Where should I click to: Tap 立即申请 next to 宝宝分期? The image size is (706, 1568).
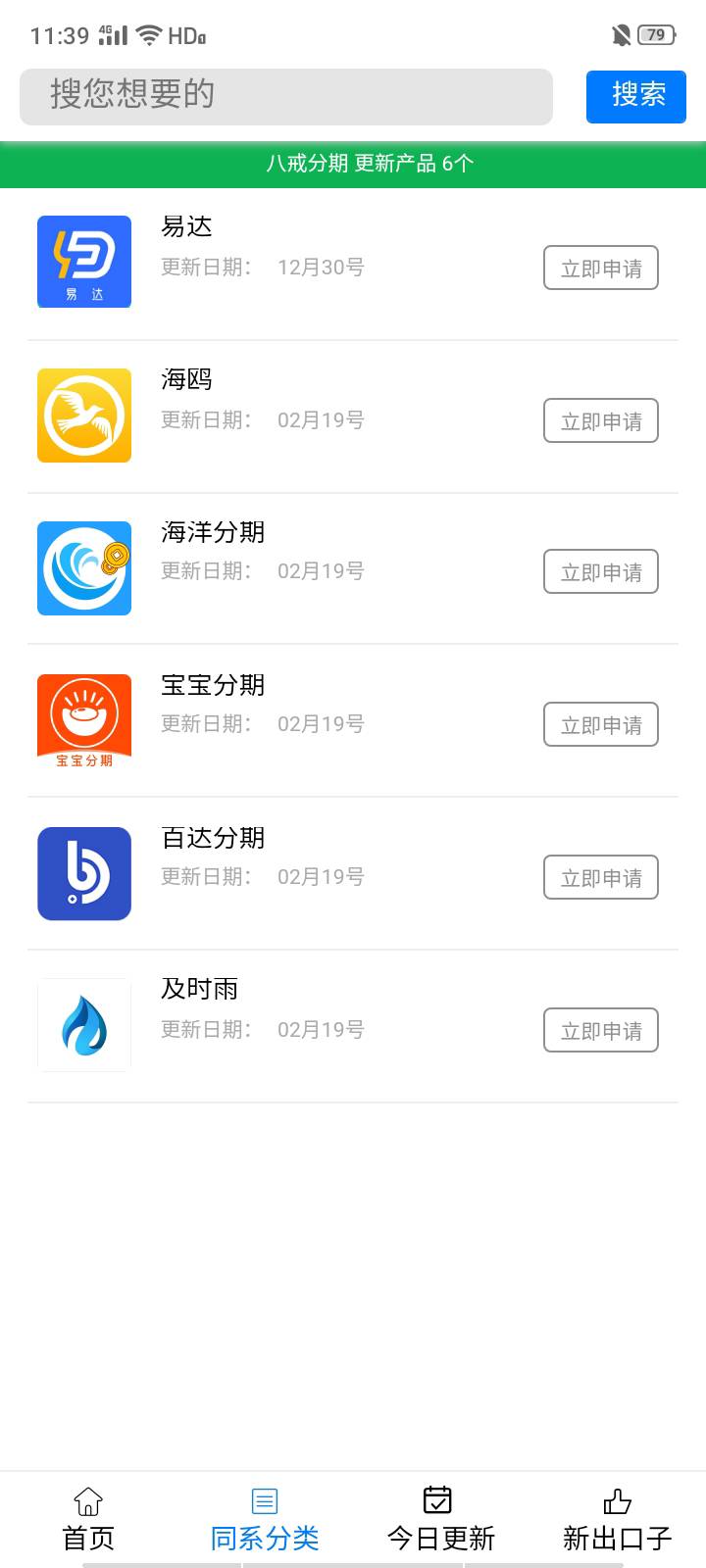pyautogui.click(x=601, y=725)
